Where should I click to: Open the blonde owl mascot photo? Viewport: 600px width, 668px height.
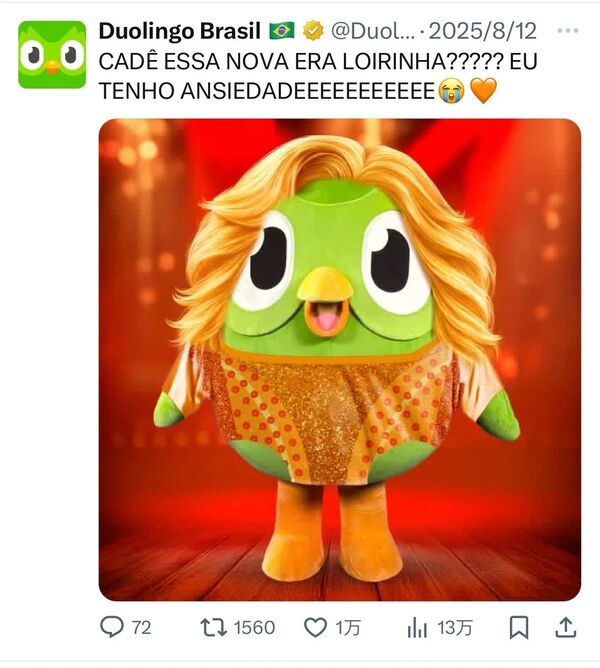(339, 360)
